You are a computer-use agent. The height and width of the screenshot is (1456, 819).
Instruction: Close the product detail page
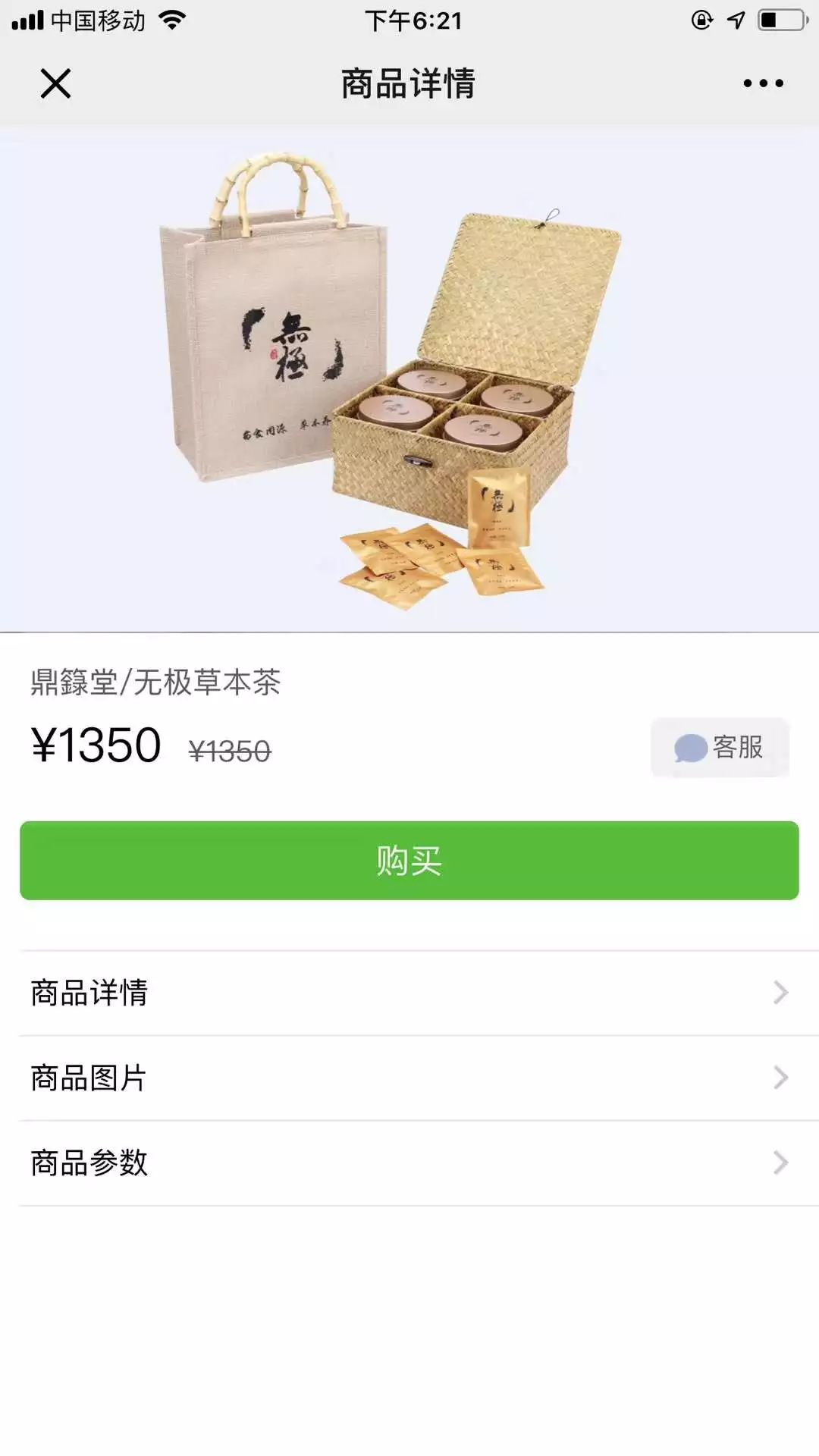coord(55,83)
